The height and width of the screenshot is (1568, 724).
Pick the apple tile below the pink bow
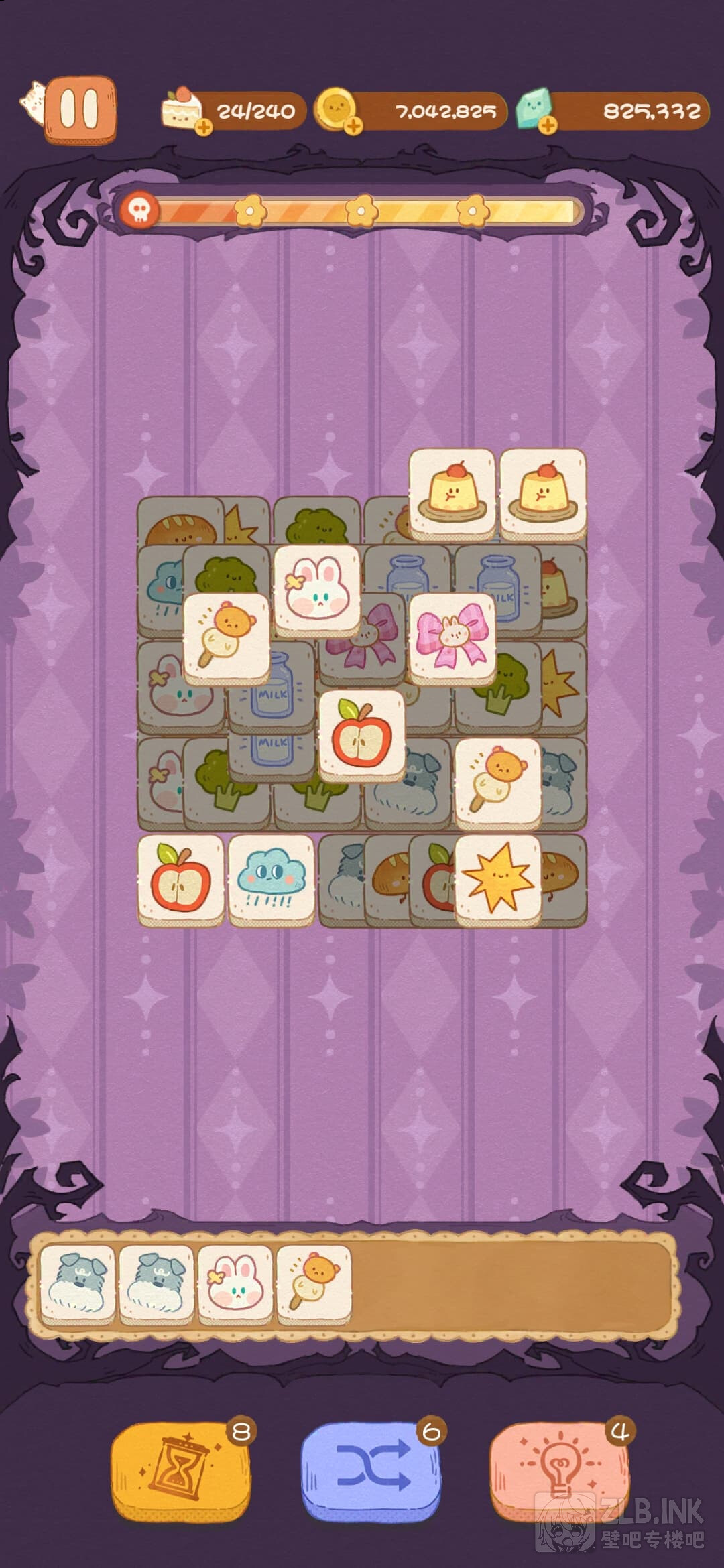coord(361,734)
